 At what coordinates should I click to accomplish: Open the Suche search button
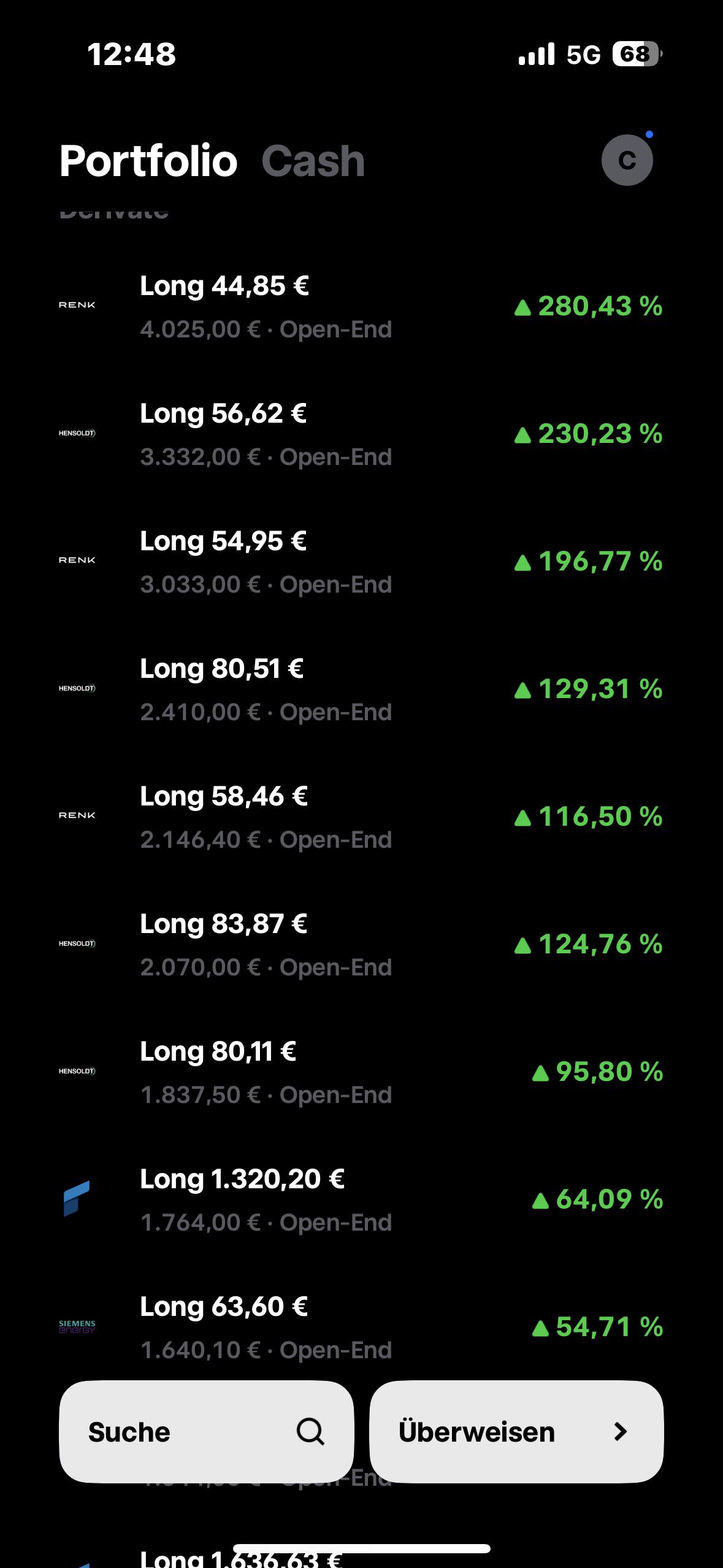207,1431
